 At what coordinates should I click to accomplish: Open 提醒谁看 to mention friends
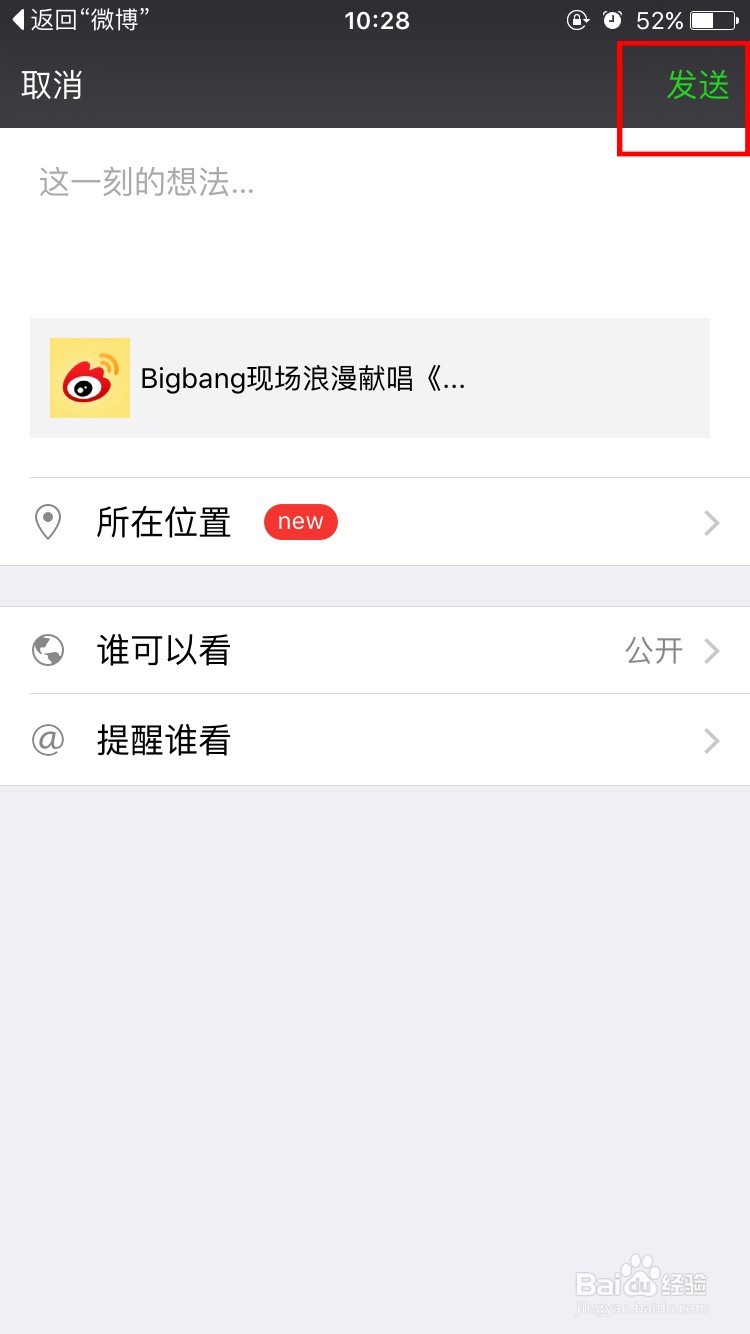(375, 740)
